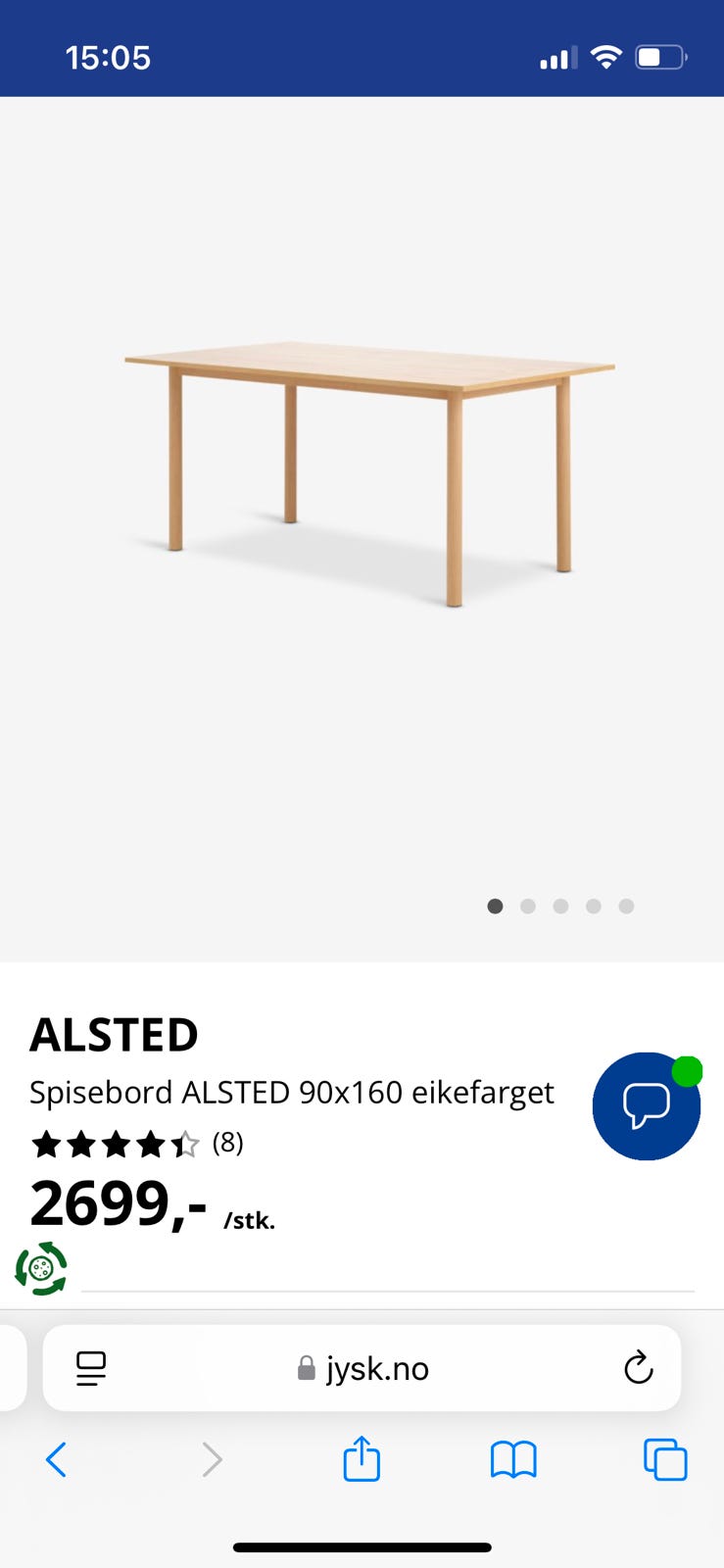The image size is (724, 1568).
Task: Tap the ALSTED product title
Action: pyautogui.click(x=115, y=1033)
